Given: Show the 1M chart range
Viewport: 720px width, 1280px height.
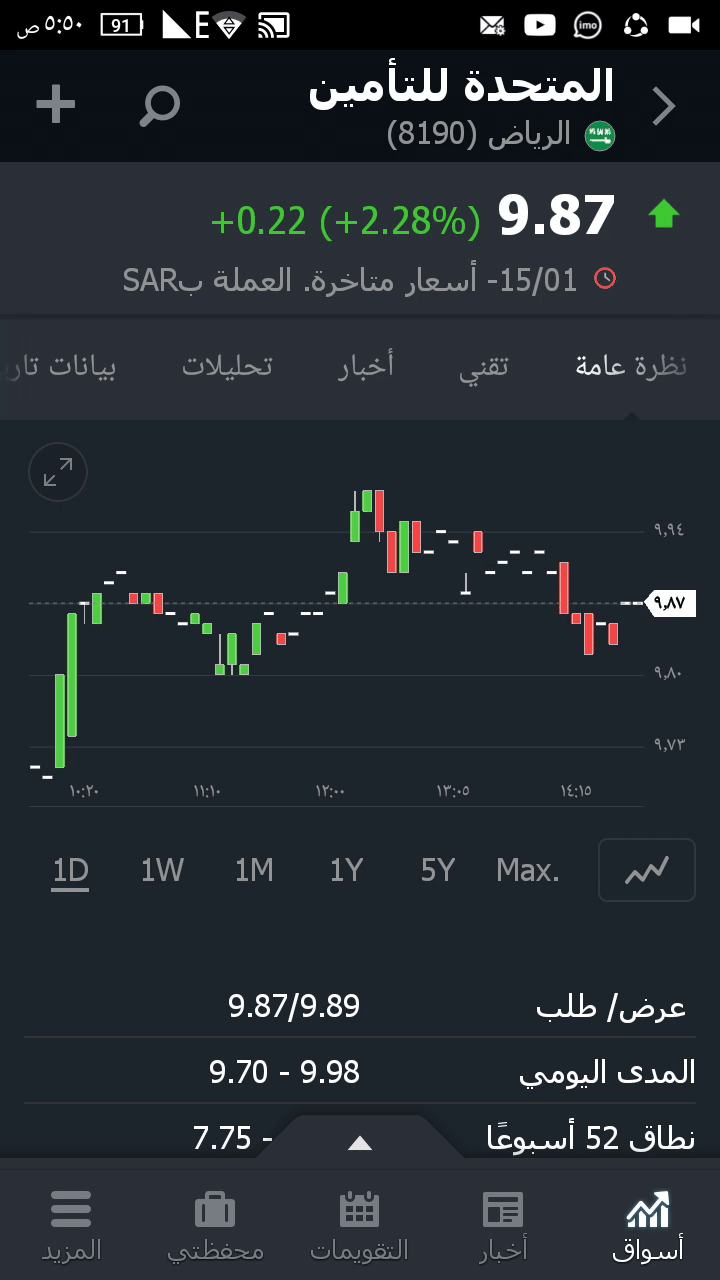Looking at the screenshot, I should coord(254,871).
